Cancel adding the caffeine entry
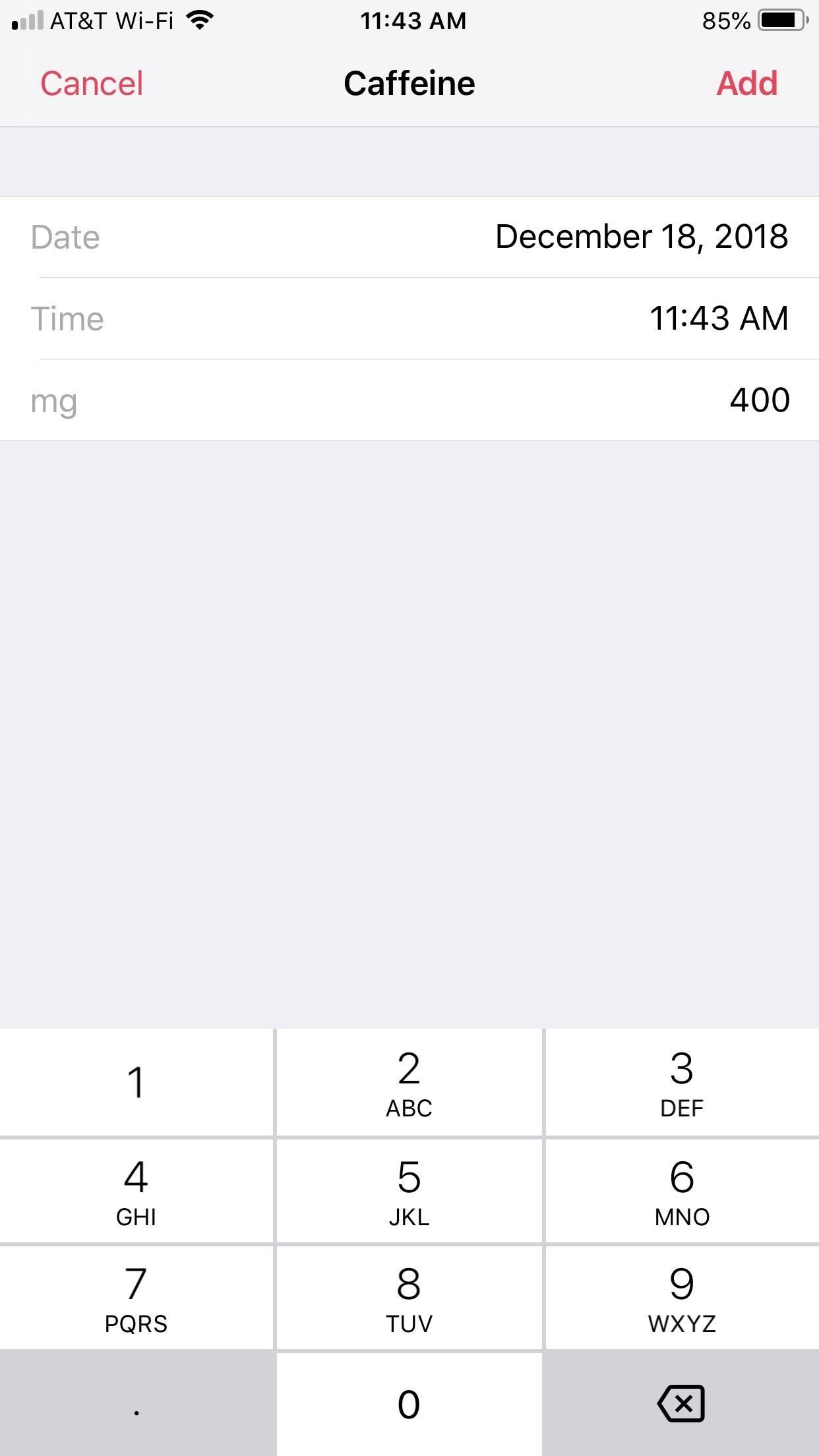 click(x=92, y=84)
